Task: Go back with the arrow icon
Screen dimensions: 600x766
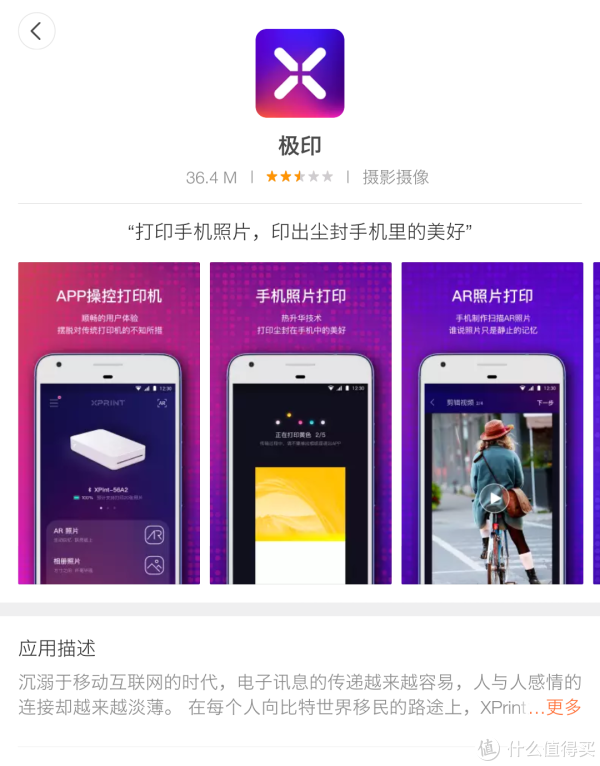Action: point(36,31)
